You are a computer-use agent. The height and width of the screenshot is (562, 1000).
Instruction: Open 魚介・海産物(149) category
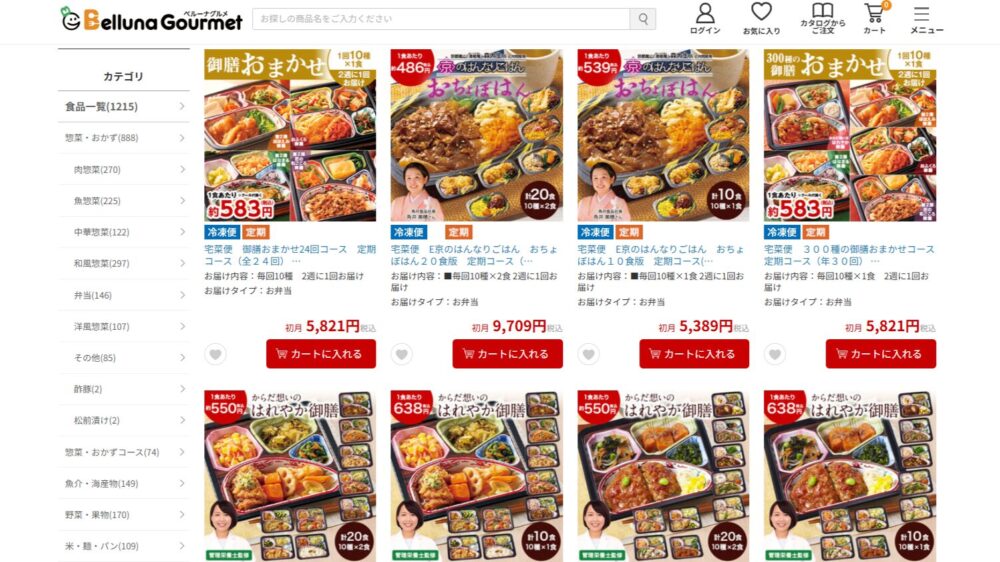point(101,483)
